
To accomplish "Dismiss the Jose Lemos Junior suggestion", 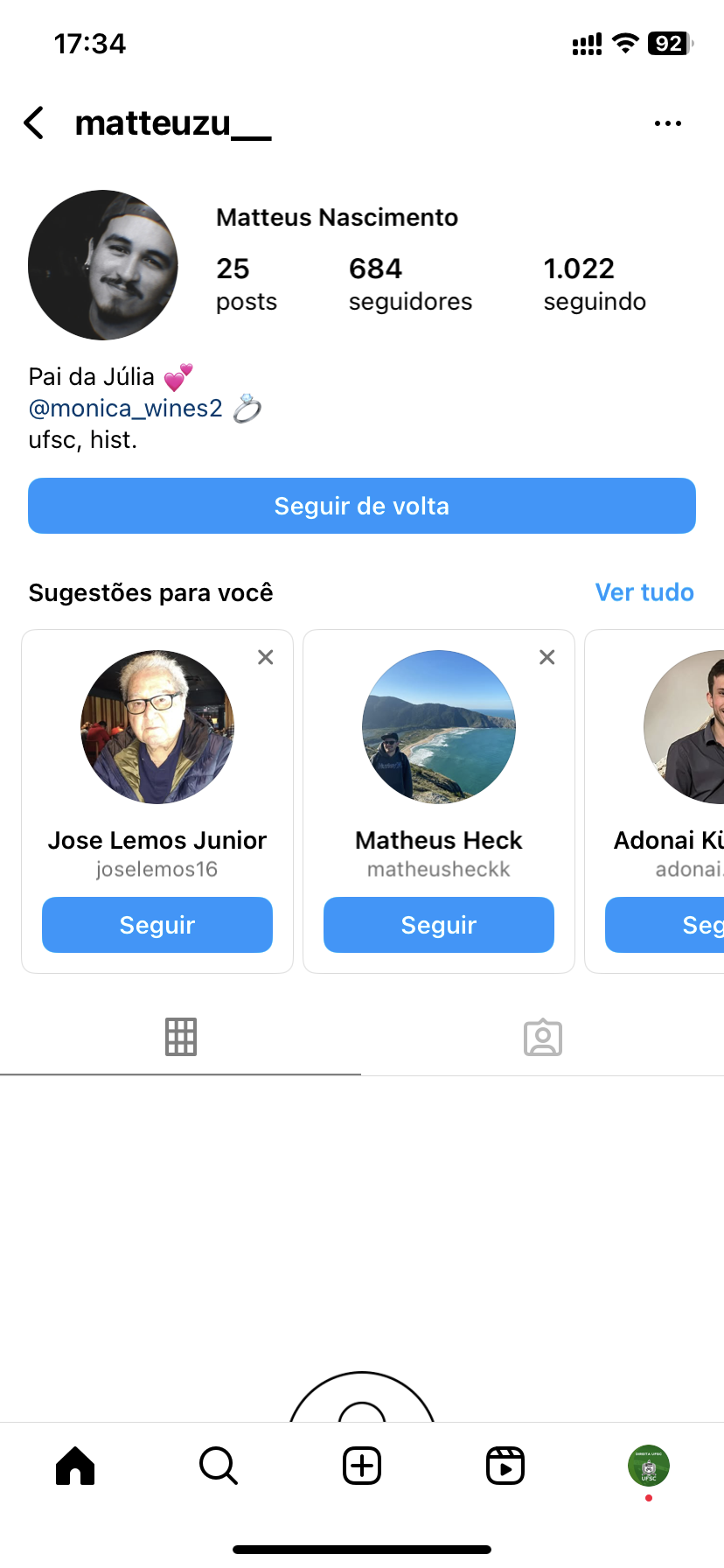I will tap(266, 657).
